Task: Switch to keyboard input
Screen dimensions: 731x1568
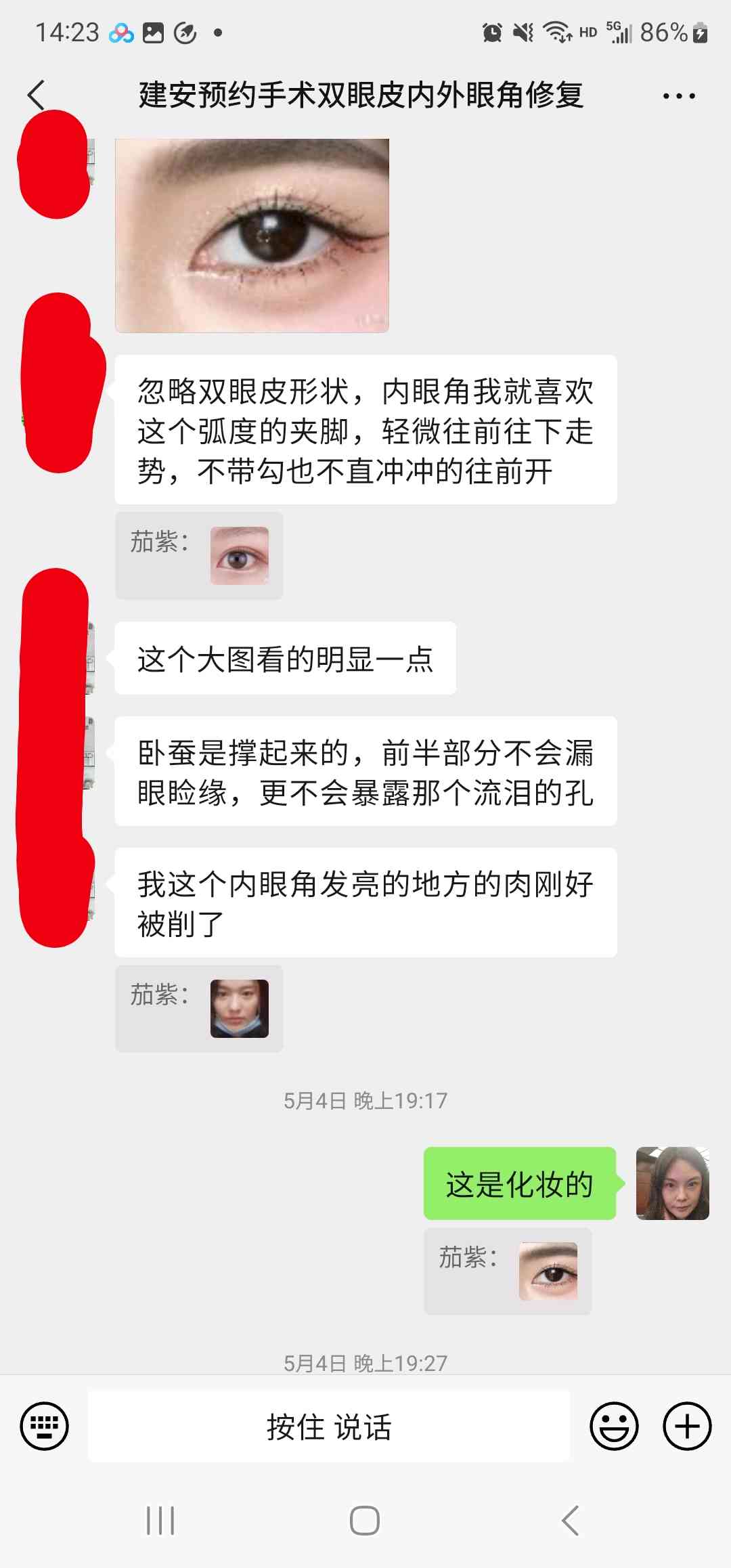Action: (x=45, y=1426)
